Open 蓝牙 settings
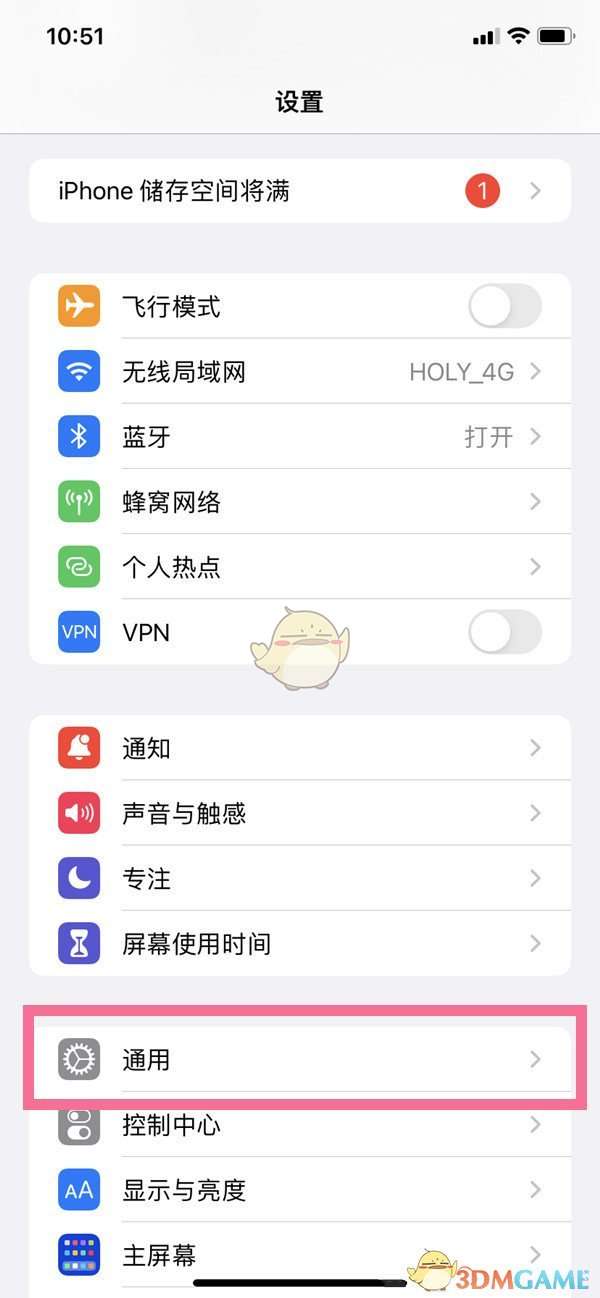 coord(300,437)
